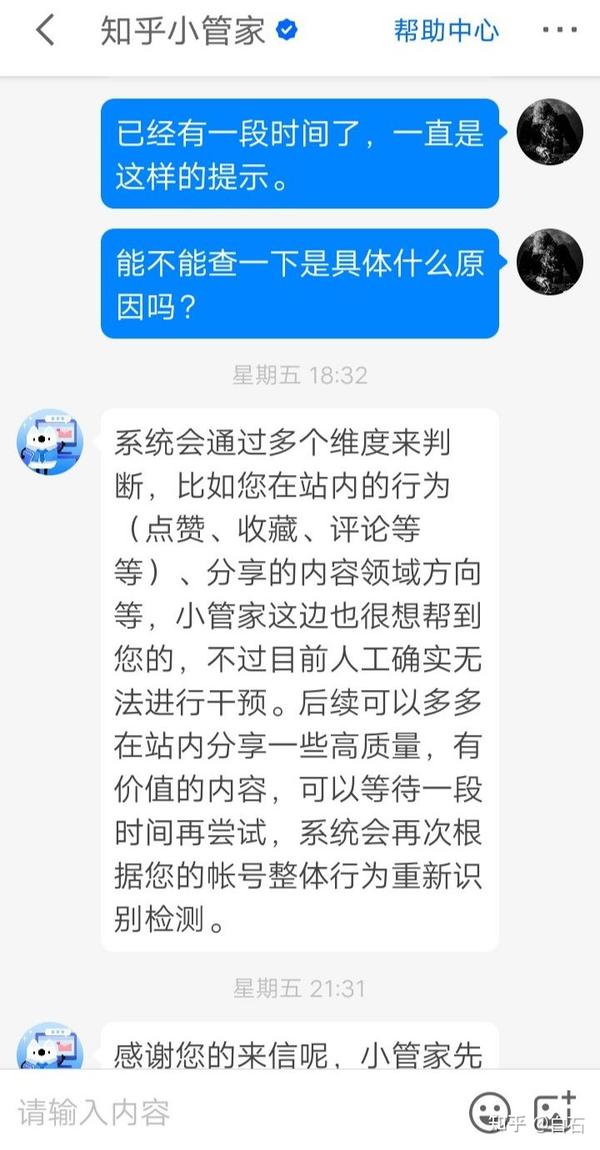Open the 帮助中心 help center link
Image resolution: width=600 pixels, height=1150 pixels.
[446, 31]
